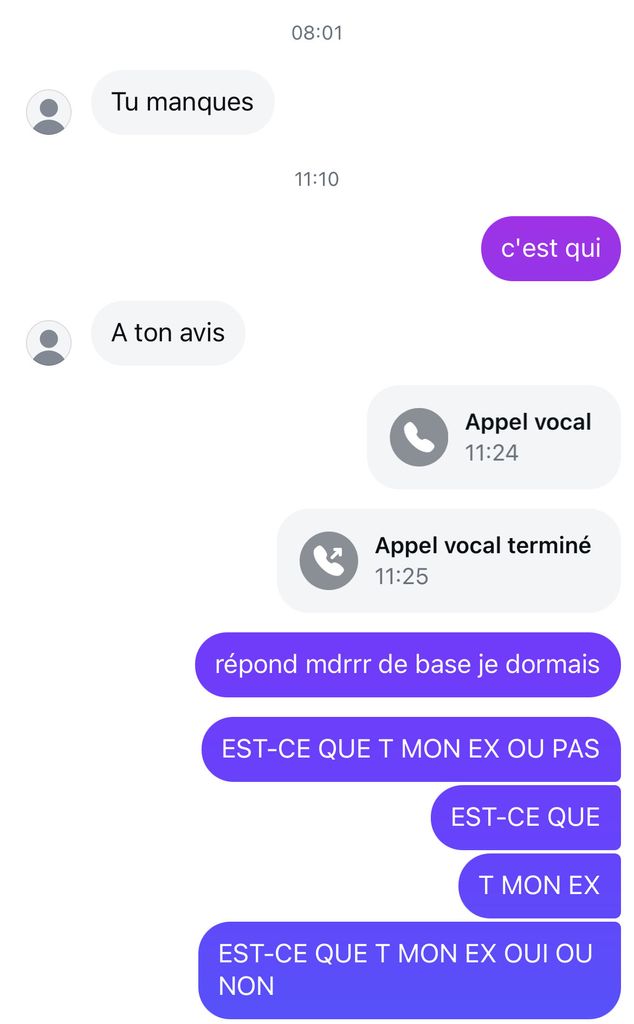Open sender's avatar beside "A ton avis"

coord(48,343)
